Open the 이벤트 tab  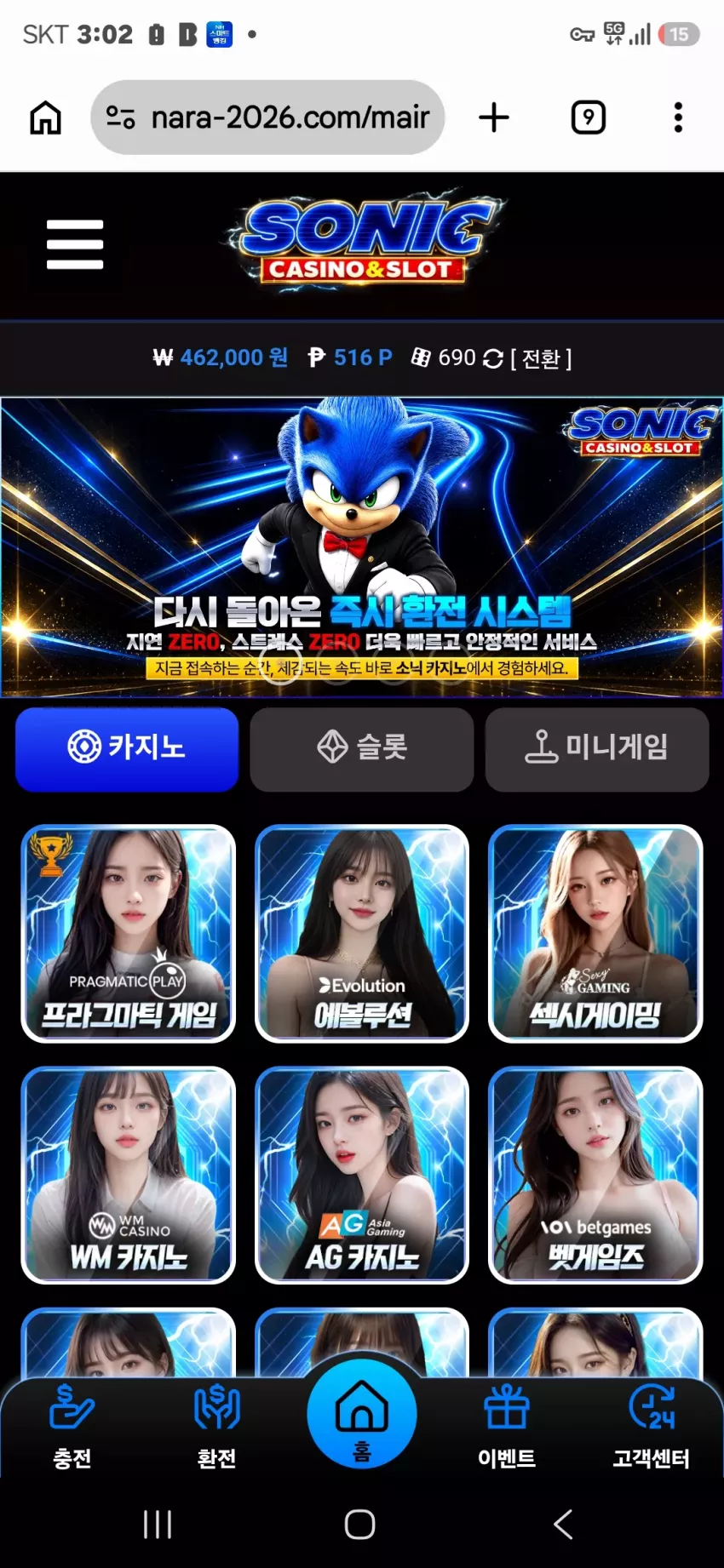507,1428
